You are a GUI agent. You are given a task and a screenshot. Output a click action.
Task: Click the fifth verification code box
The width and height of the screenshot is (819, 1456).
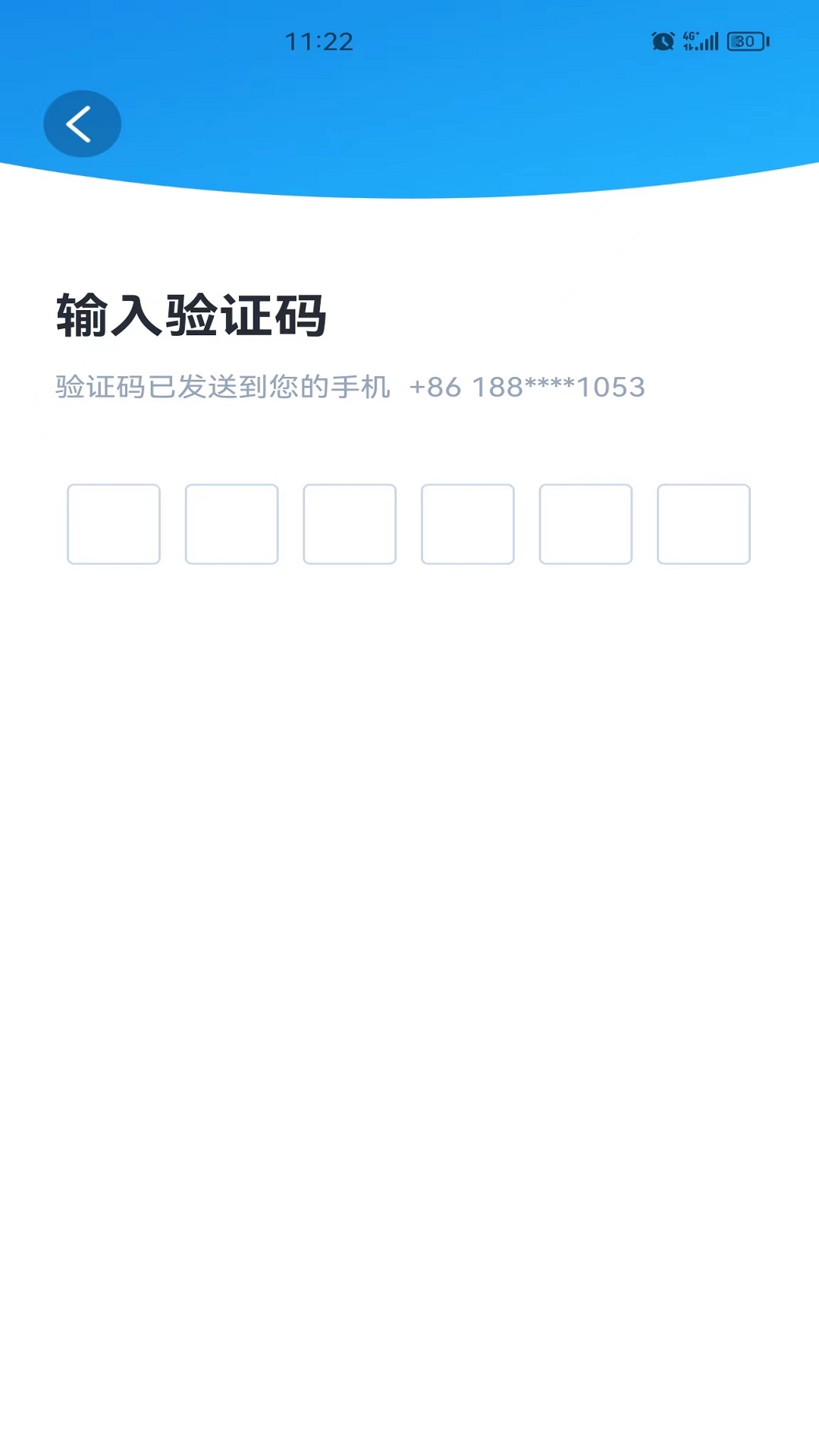pyautogui.click(x=585, y=525)
